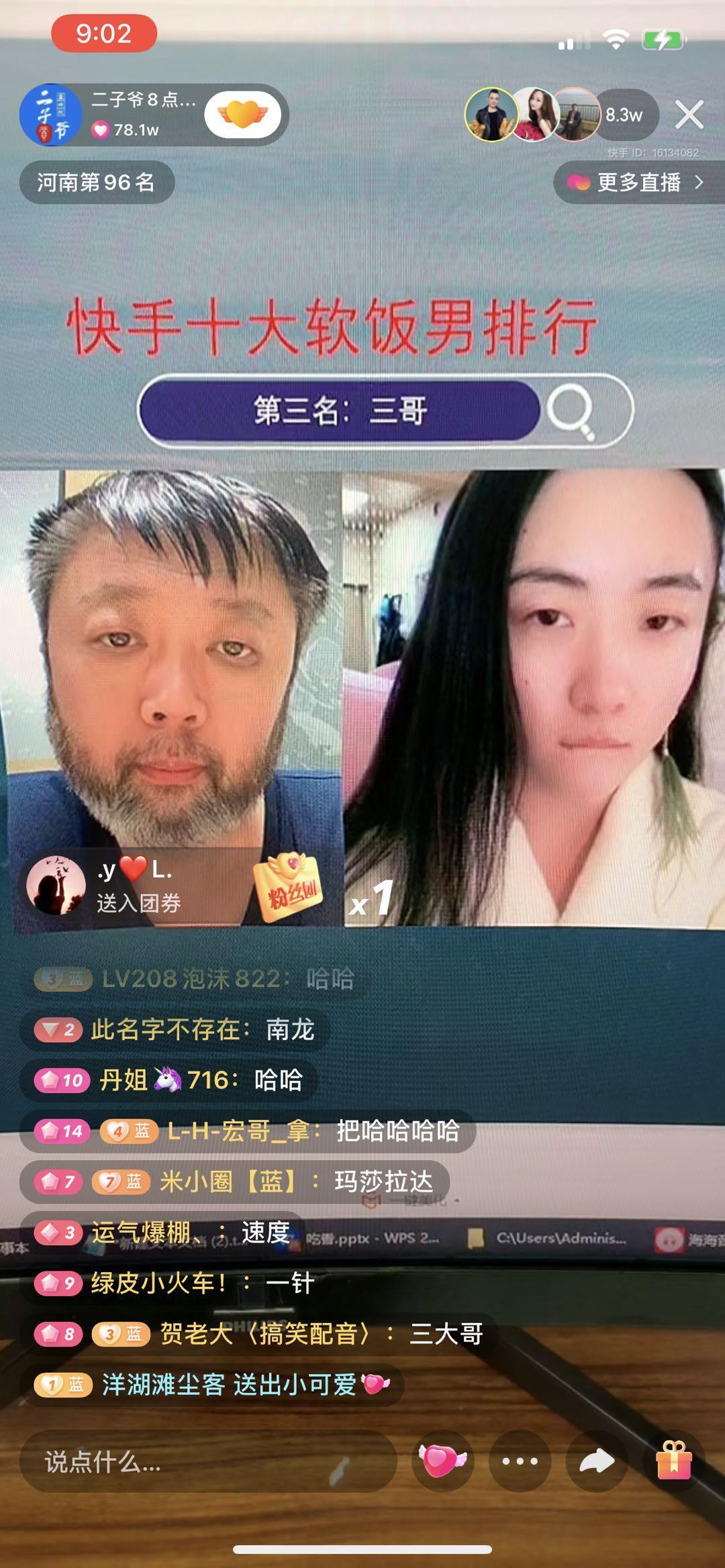This screenshot has height=1568, width=725.
Task: Open streamer 二子爷 profile avatar
Action: pos(50,115)
